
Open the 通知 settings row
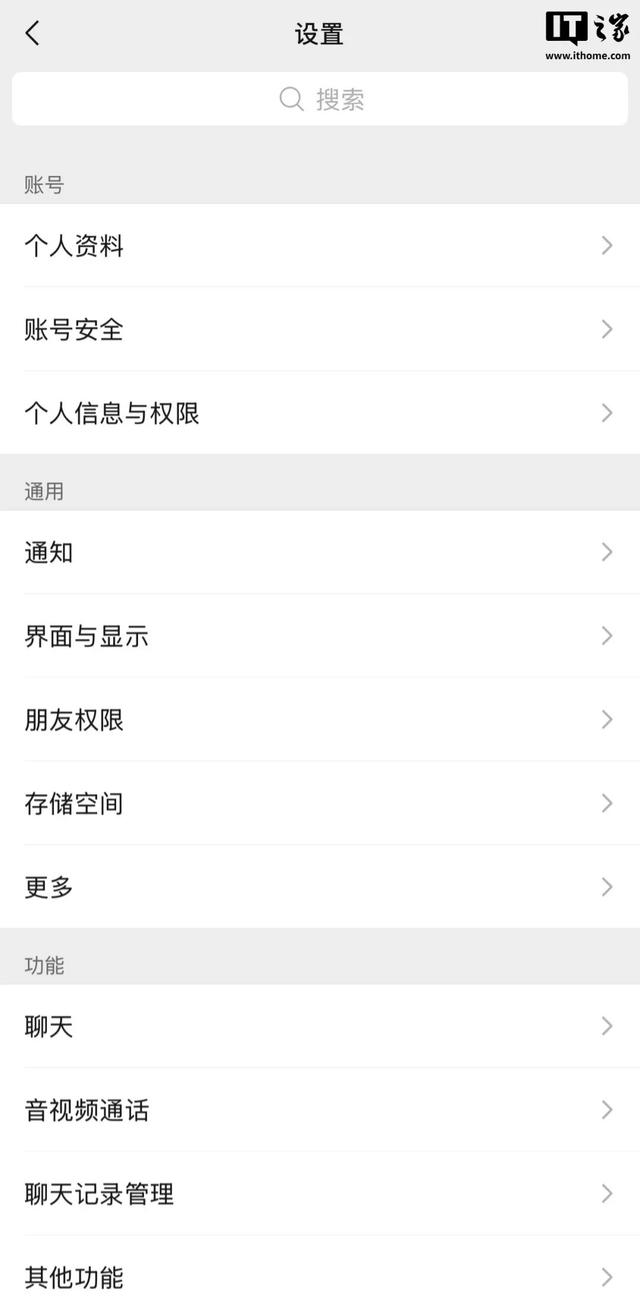320,552
